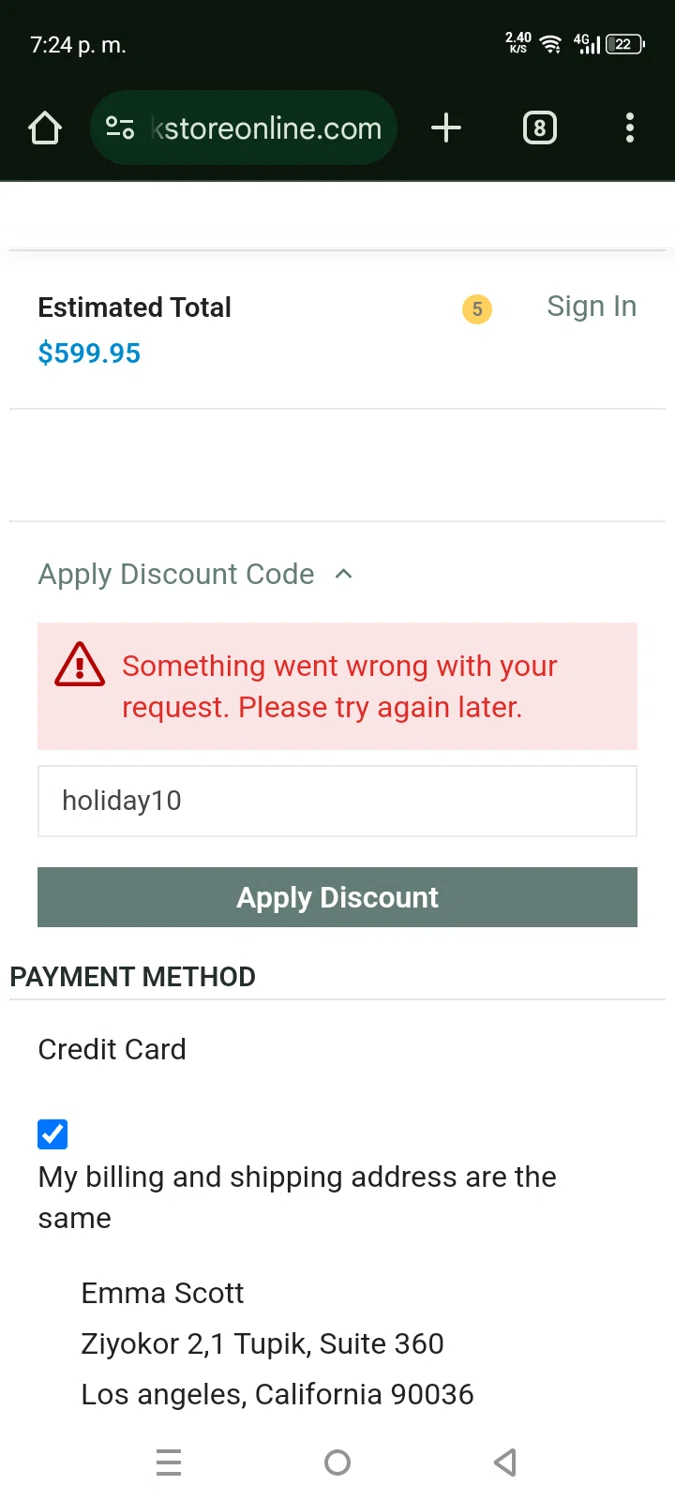This screenshot has height=1500, width=675.
Task: View the cart item count badge
Action: coord(477,309)
